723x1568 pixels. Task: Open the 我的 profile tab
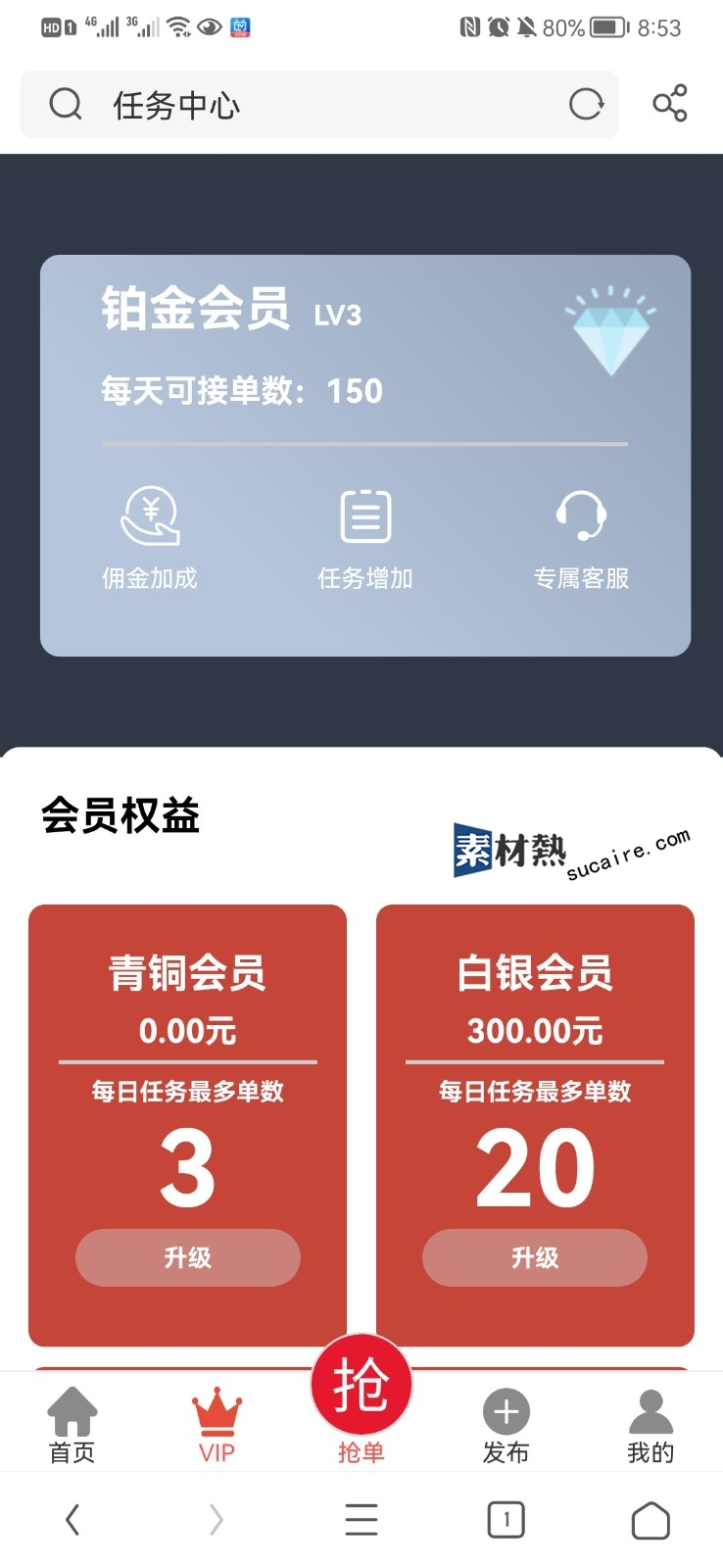pos(651,1426)
